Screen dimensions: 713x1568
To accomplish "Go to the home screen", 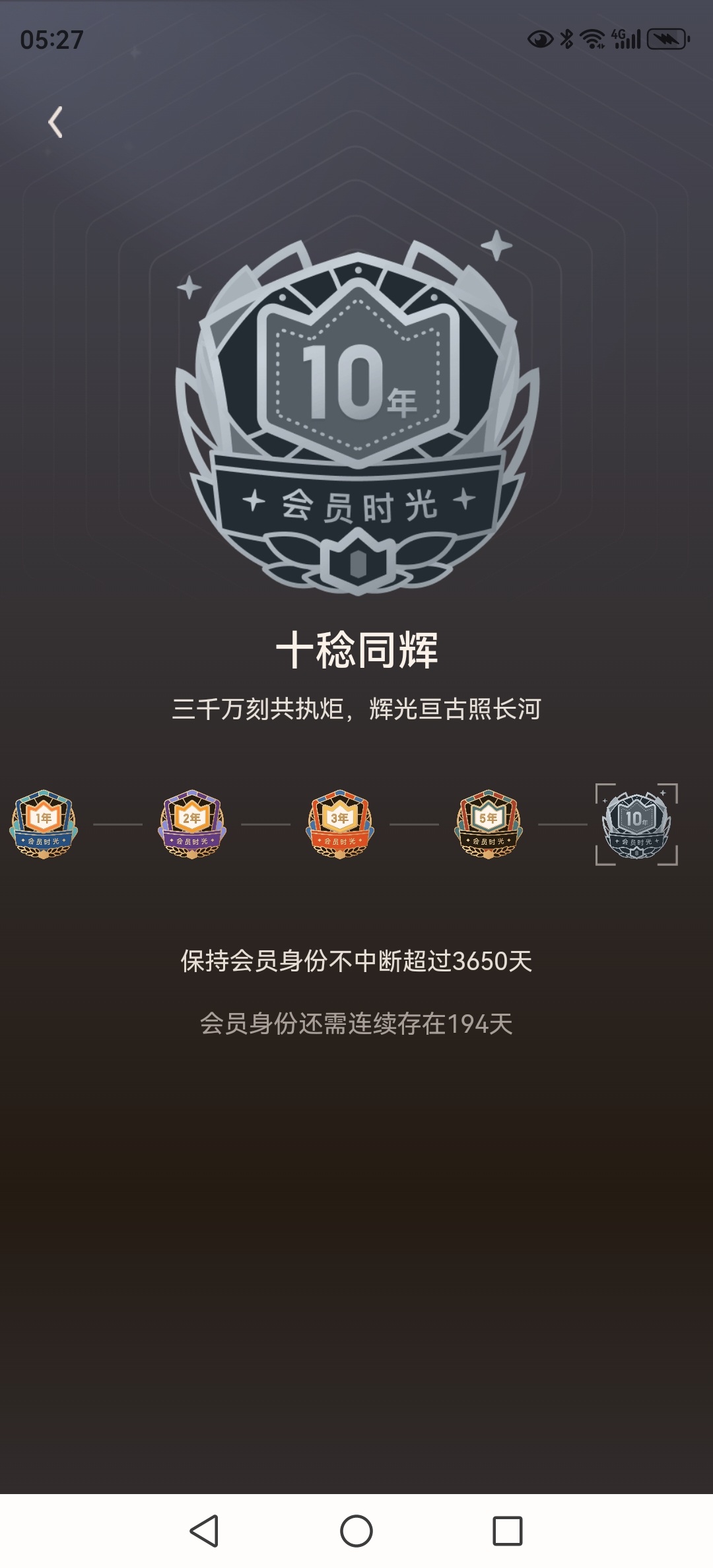I will point(356,1531).
